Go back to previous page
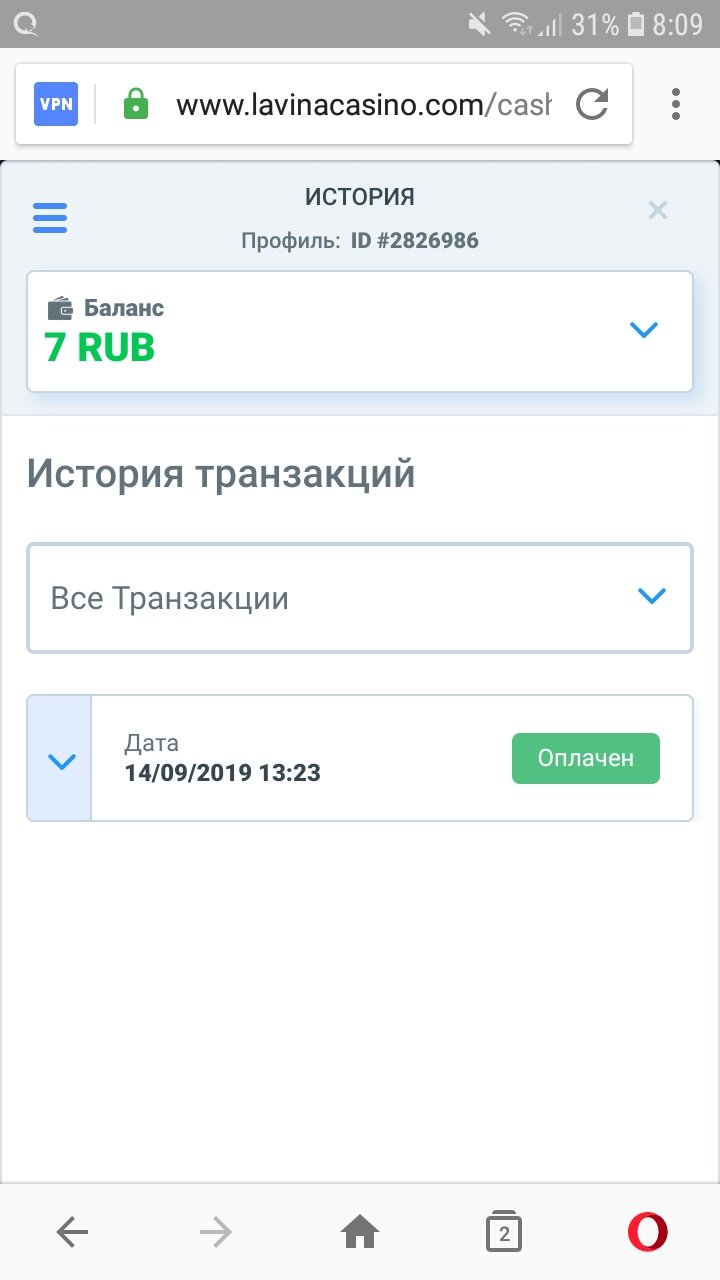 (x=72, y=1233)
